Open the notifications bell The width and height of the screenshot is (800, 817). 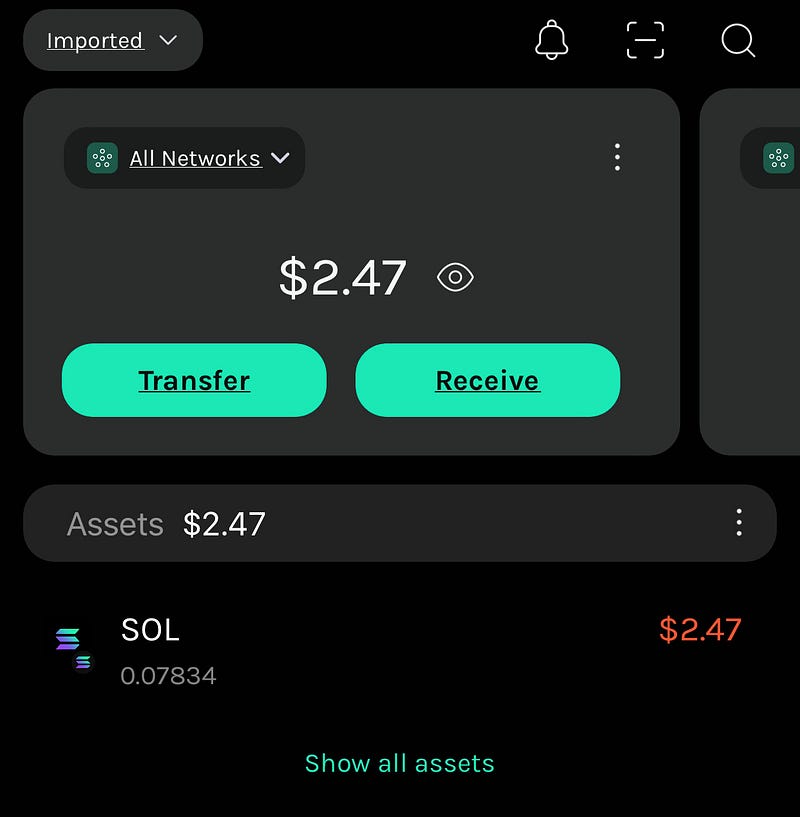[x=552, y=40]
